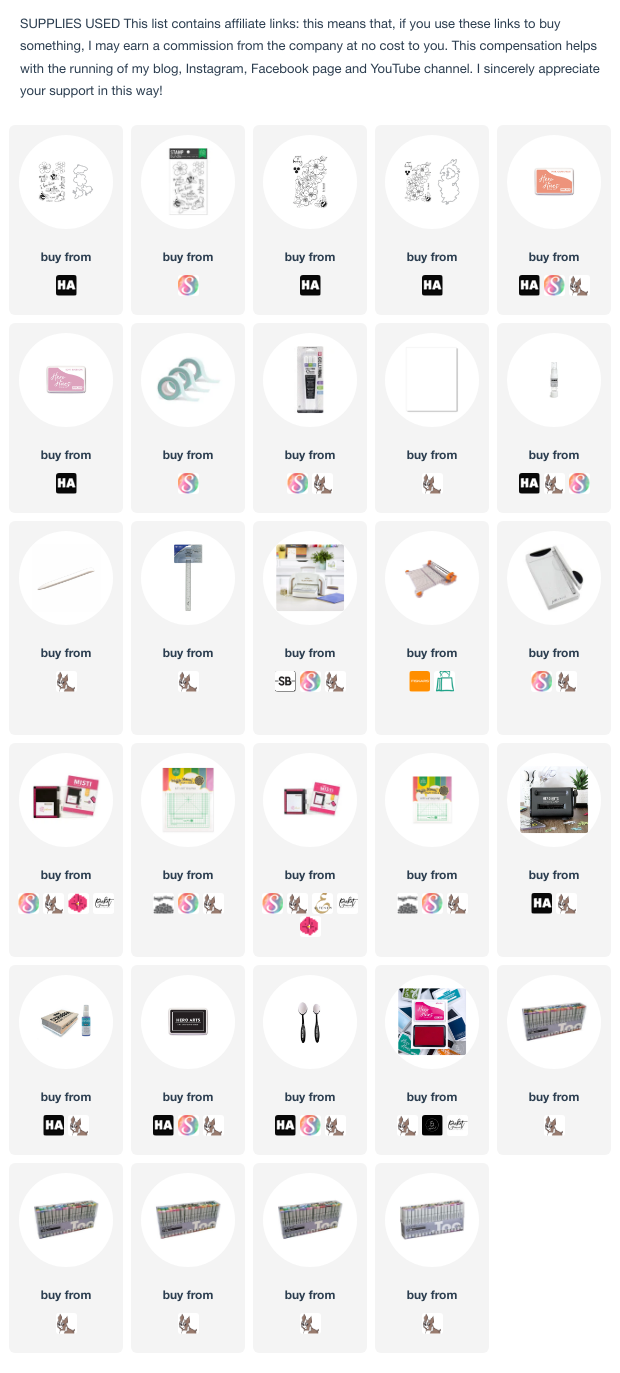This screenshot has height=1373, width=620.
Task: Tap the HA store icon under the pink ink pad
Action: point(66,484)
